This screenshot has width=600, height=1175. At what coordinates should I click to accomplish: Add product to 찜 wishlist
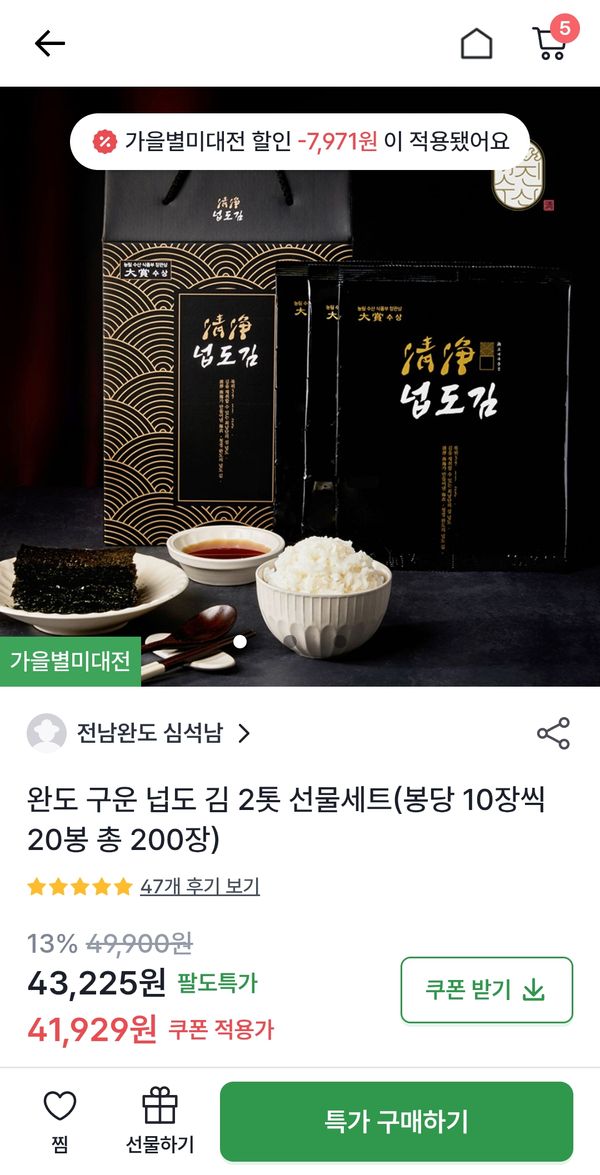(x=60, y=1119)
